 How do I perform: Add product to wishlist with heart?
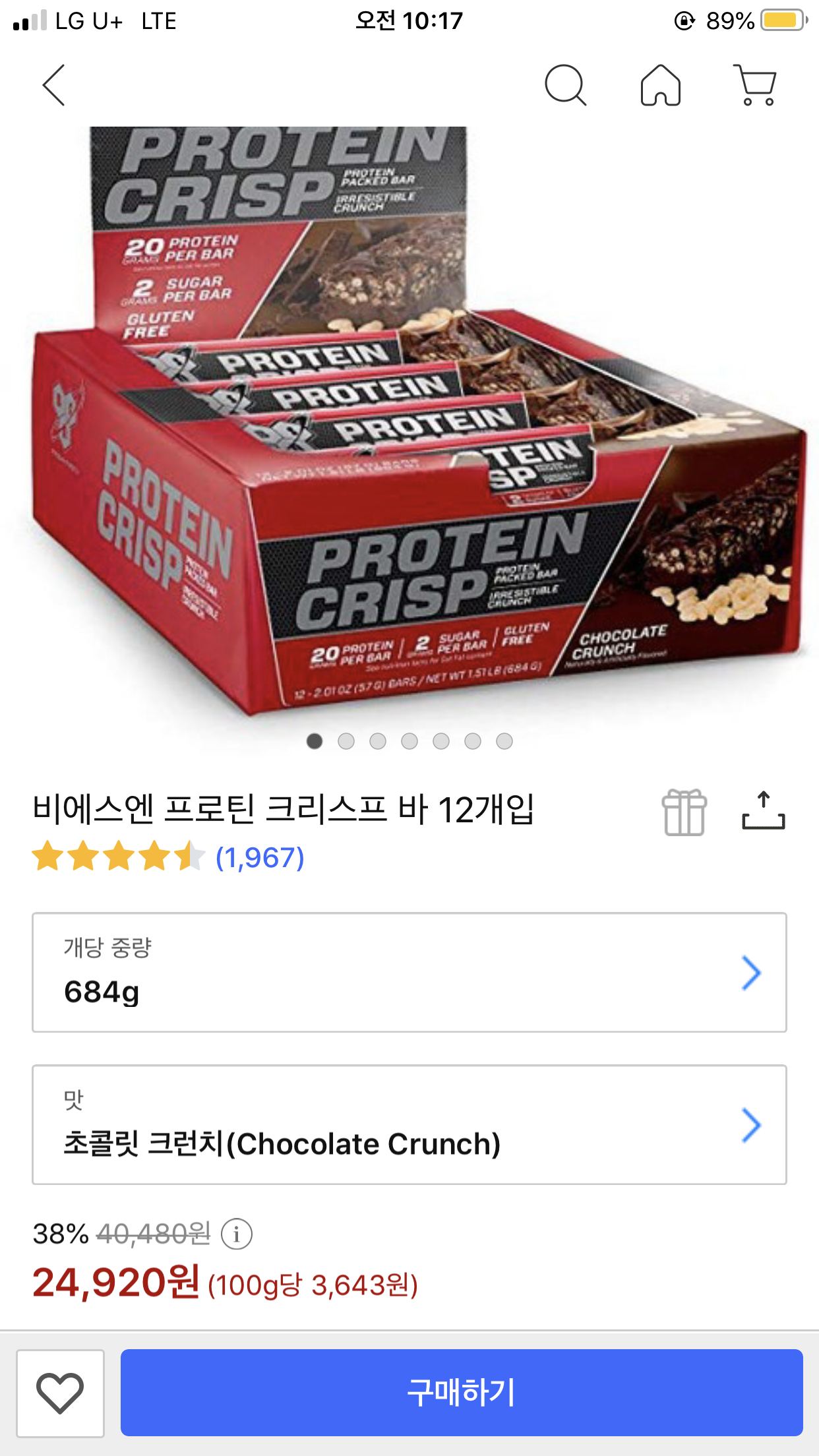point(60,1393)
